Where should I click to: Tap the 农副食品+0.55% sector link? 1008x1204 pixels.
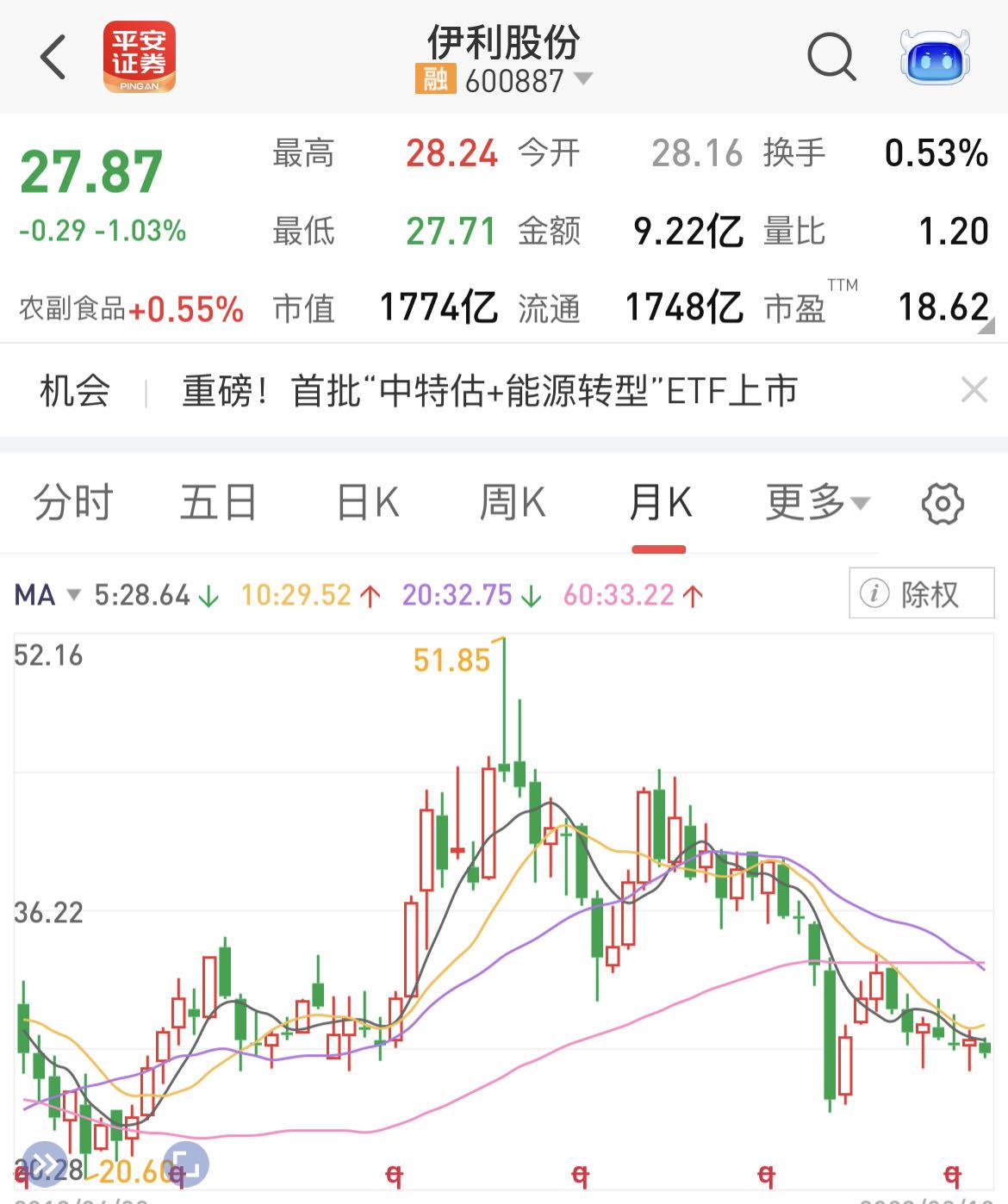pos(129,308)
